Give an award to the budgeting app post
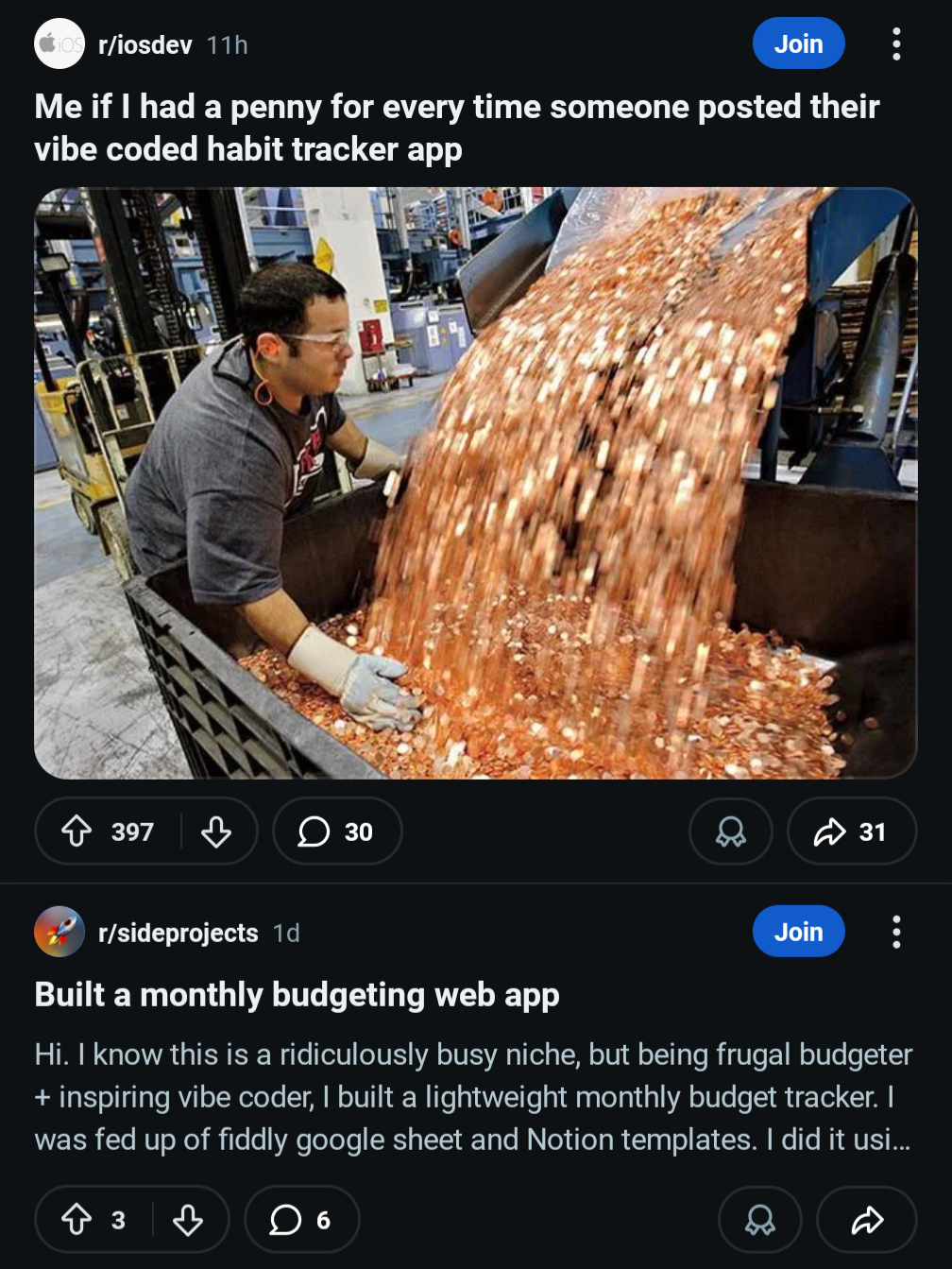952x1269 pixels. tap(759, 1220)
